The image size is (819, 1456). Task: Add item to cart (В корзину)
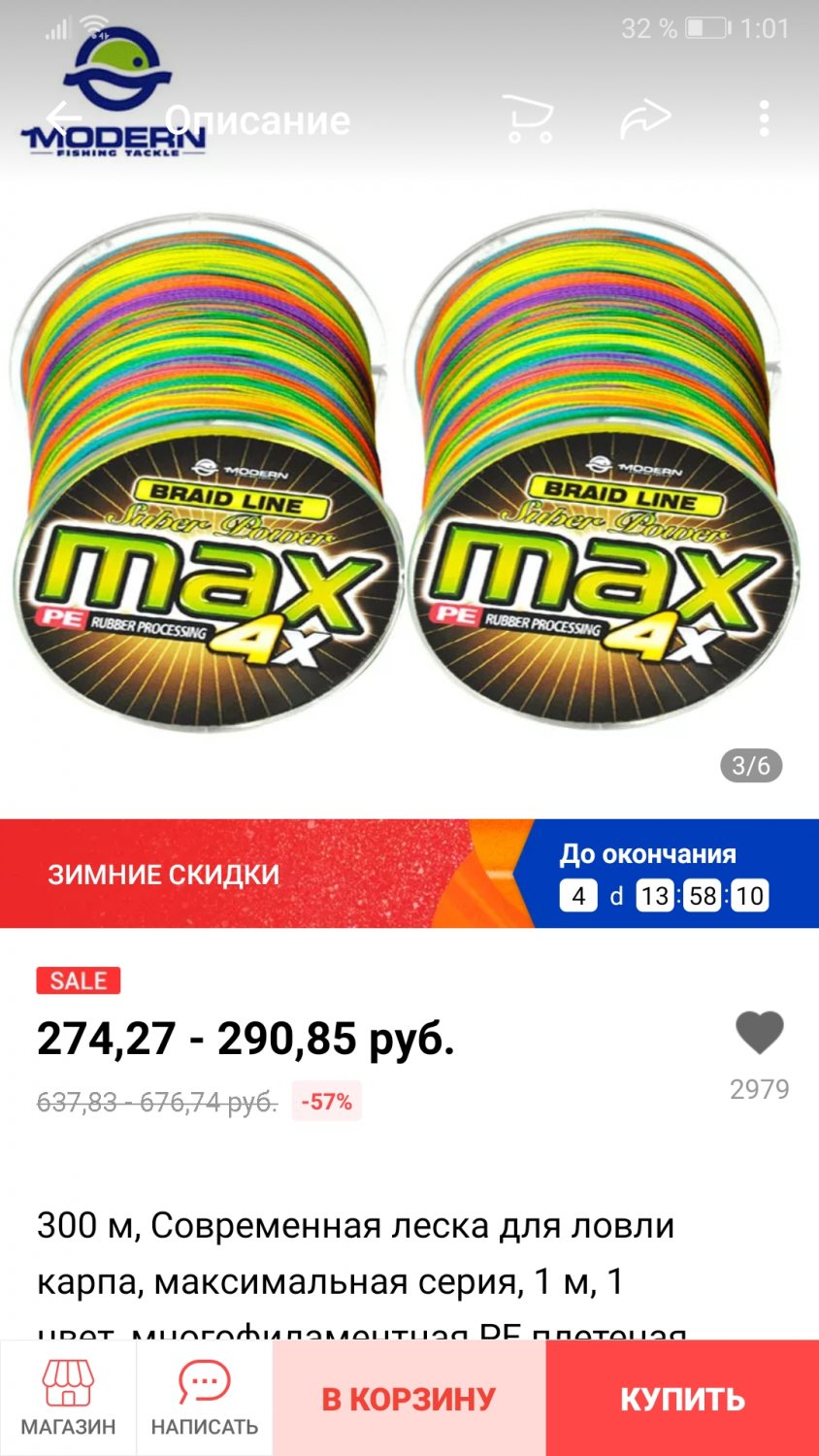pos(409,1399)
